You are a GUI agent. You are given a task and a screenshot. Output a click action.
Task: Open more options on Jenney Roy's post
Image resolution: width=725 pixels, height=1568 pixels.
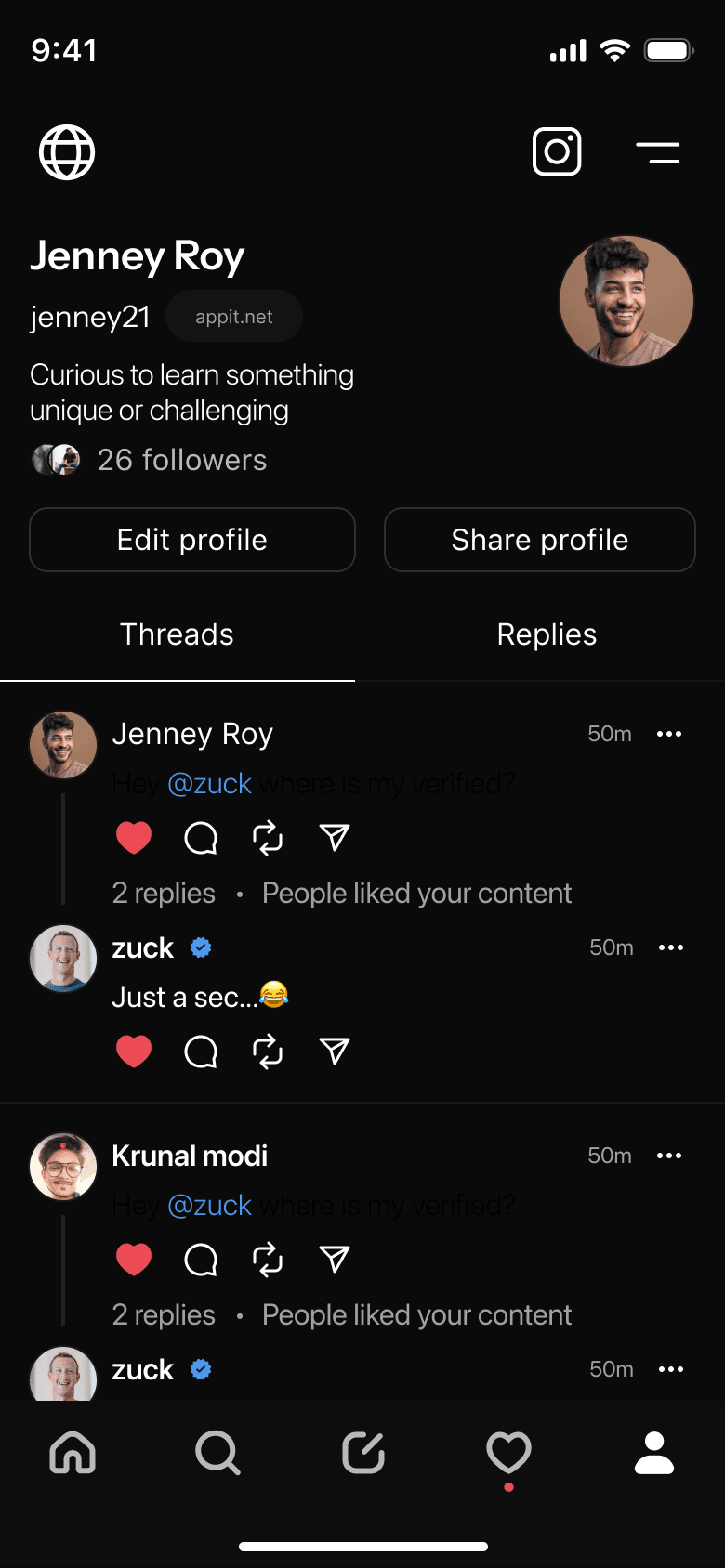(x=669, y=734)
